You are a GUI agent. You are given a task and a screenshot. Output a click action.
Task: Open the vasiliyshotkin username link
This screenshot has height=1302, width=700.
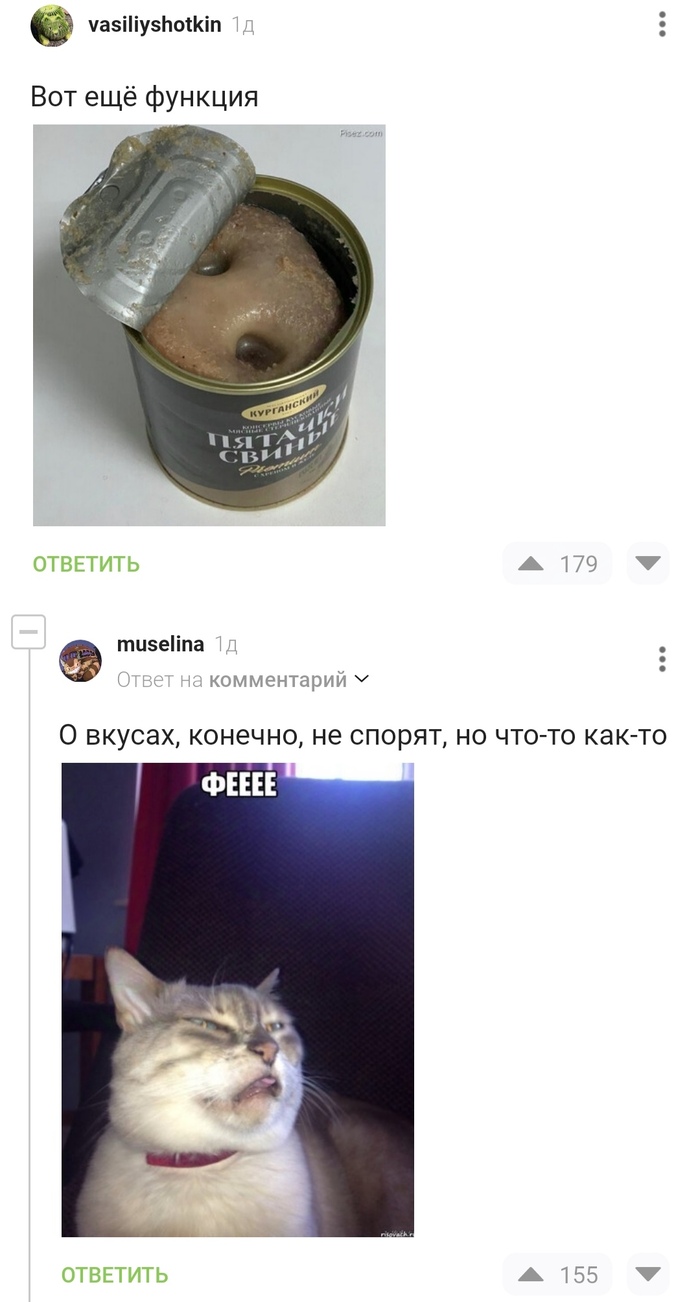point(154,26)
